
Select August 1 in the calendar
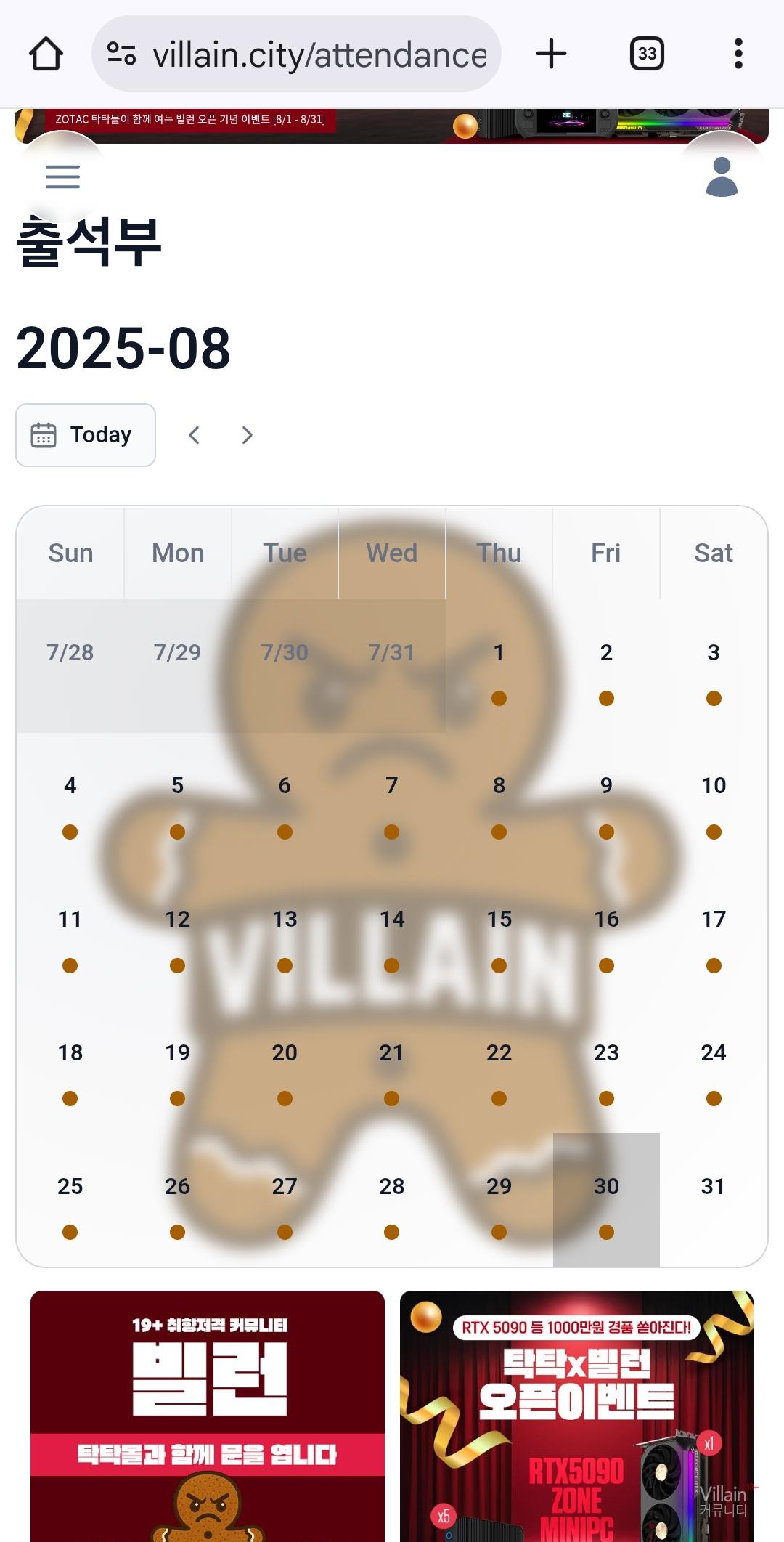[x=499, y=665]
